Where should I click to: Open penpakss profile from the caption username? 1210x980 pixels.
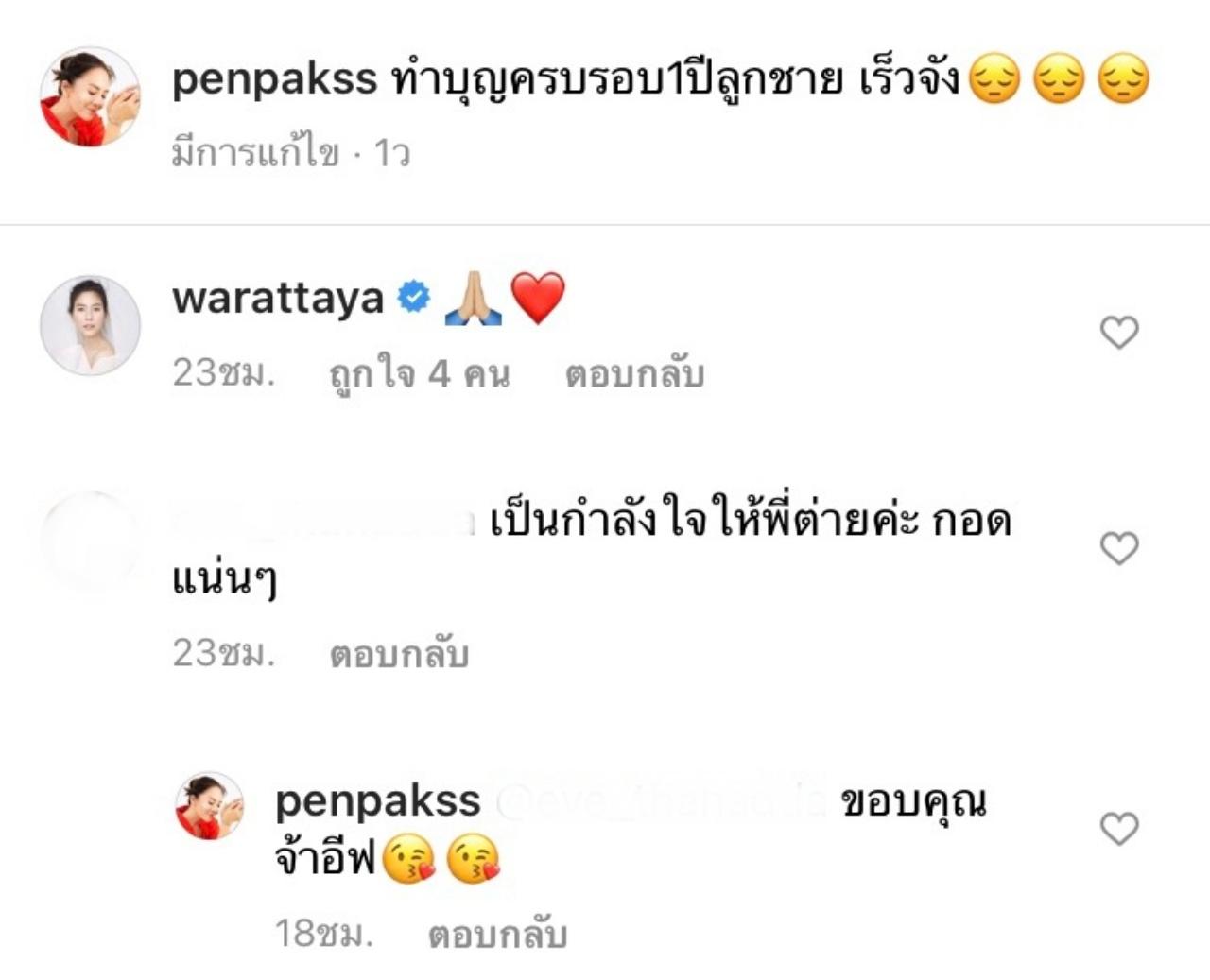click(274, 80)
